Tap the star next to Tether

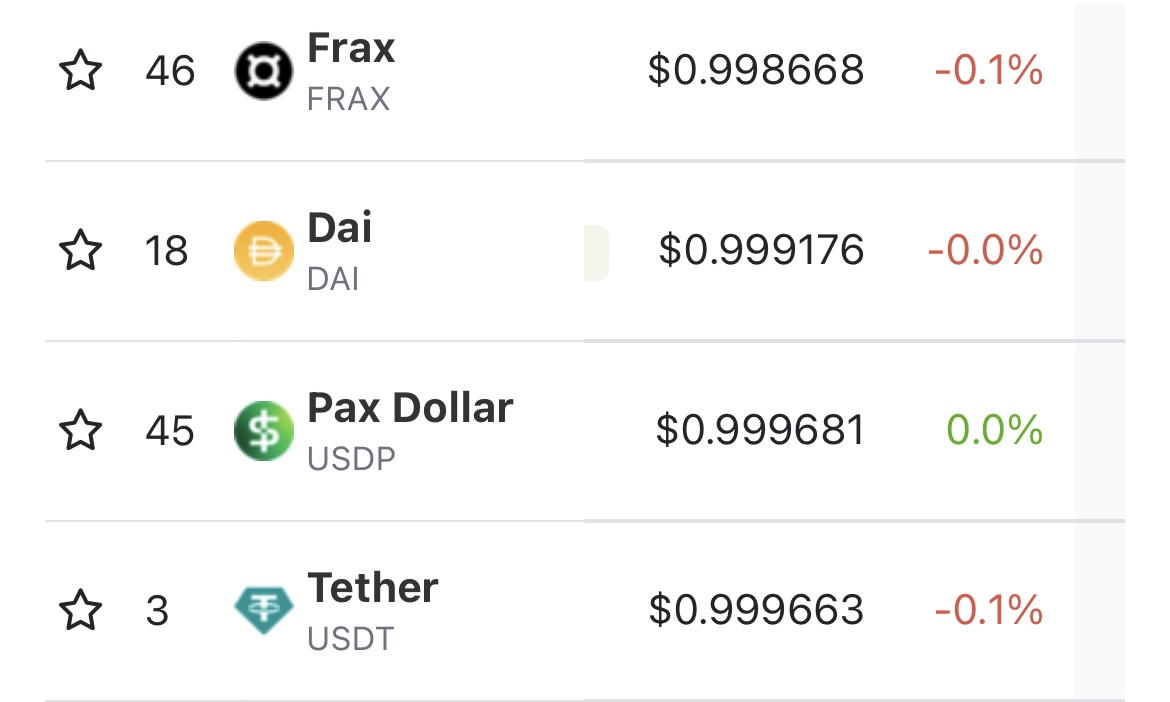80,609
